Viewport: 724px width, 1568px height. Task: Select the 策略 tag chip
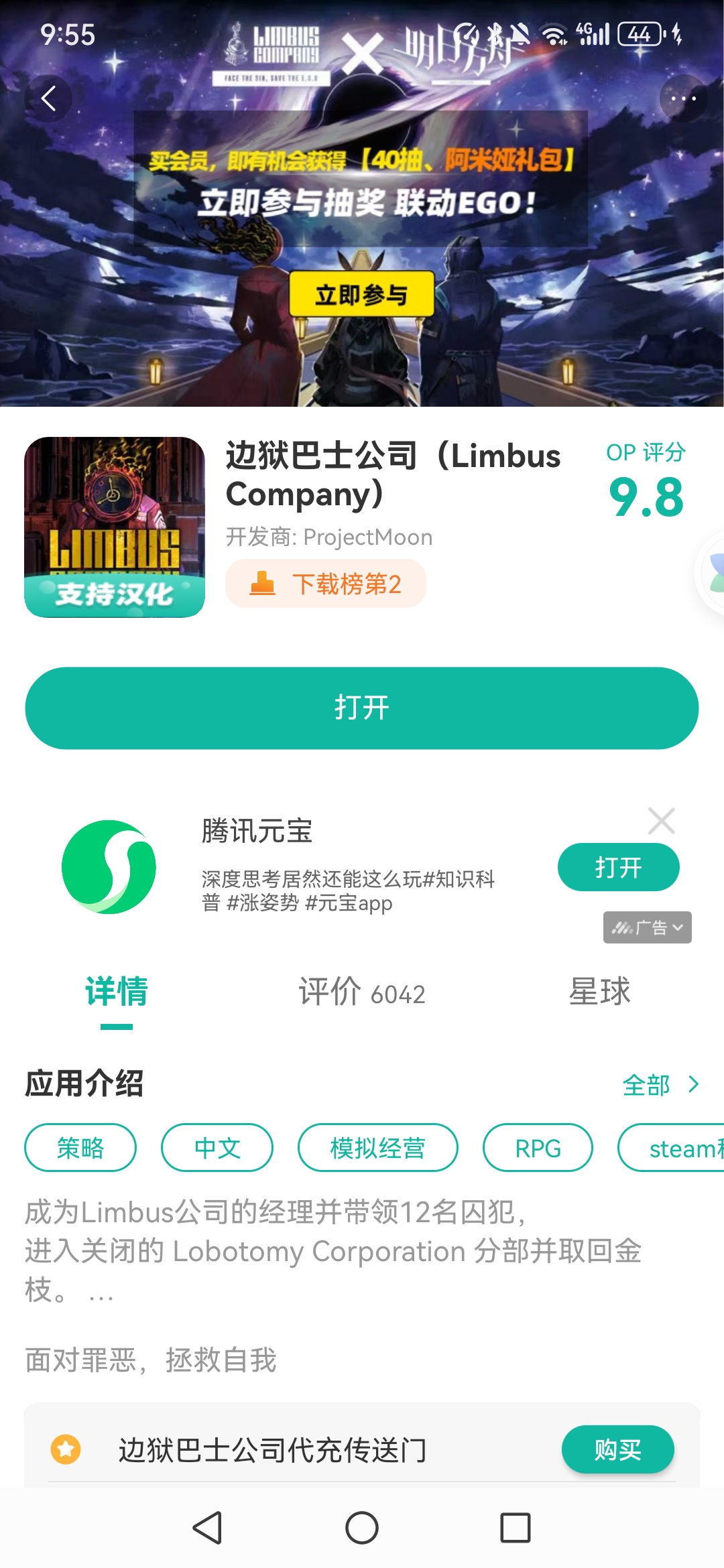point(80,1148)
